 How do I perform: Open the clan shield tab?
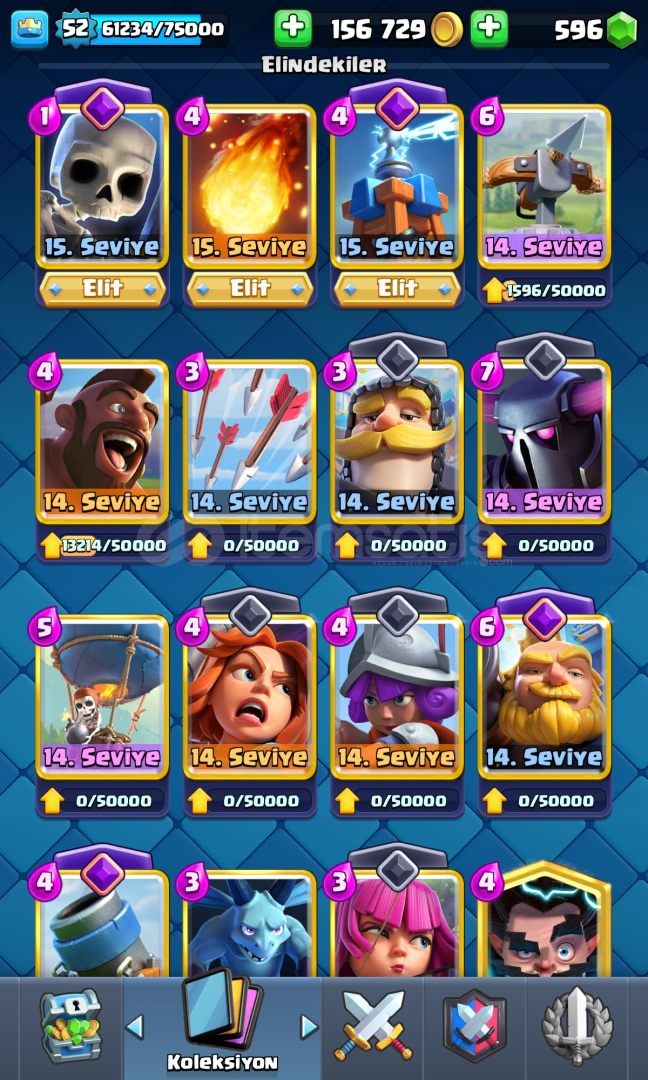click(x=475, y=1025)
